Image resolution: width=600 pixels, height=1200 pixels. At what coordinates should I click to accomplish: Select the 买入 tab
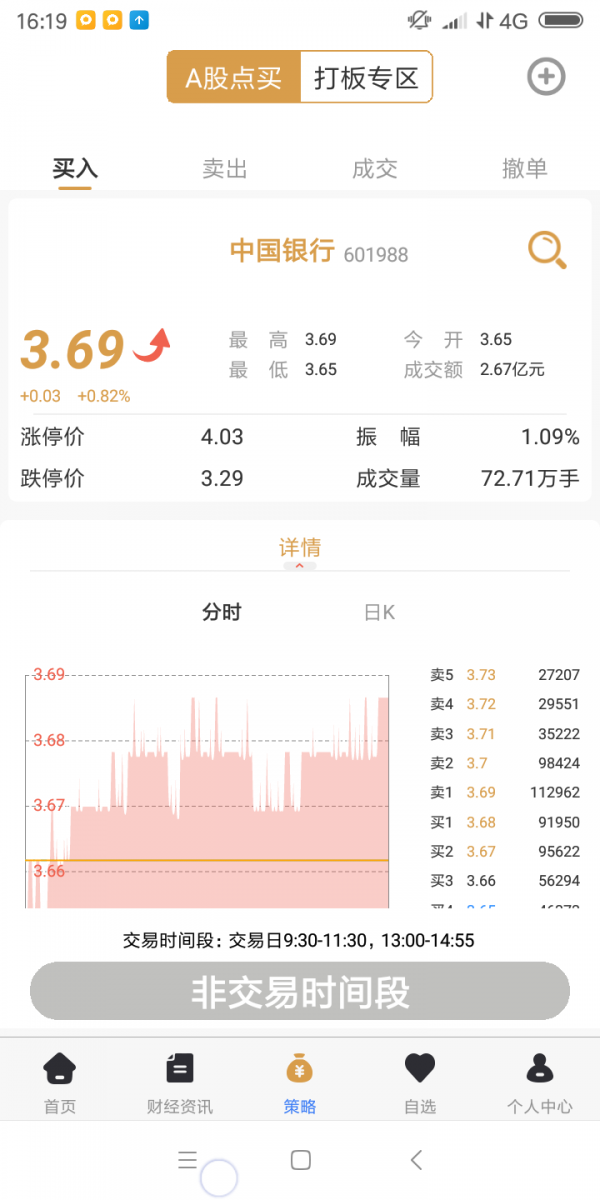click(75, 169)
